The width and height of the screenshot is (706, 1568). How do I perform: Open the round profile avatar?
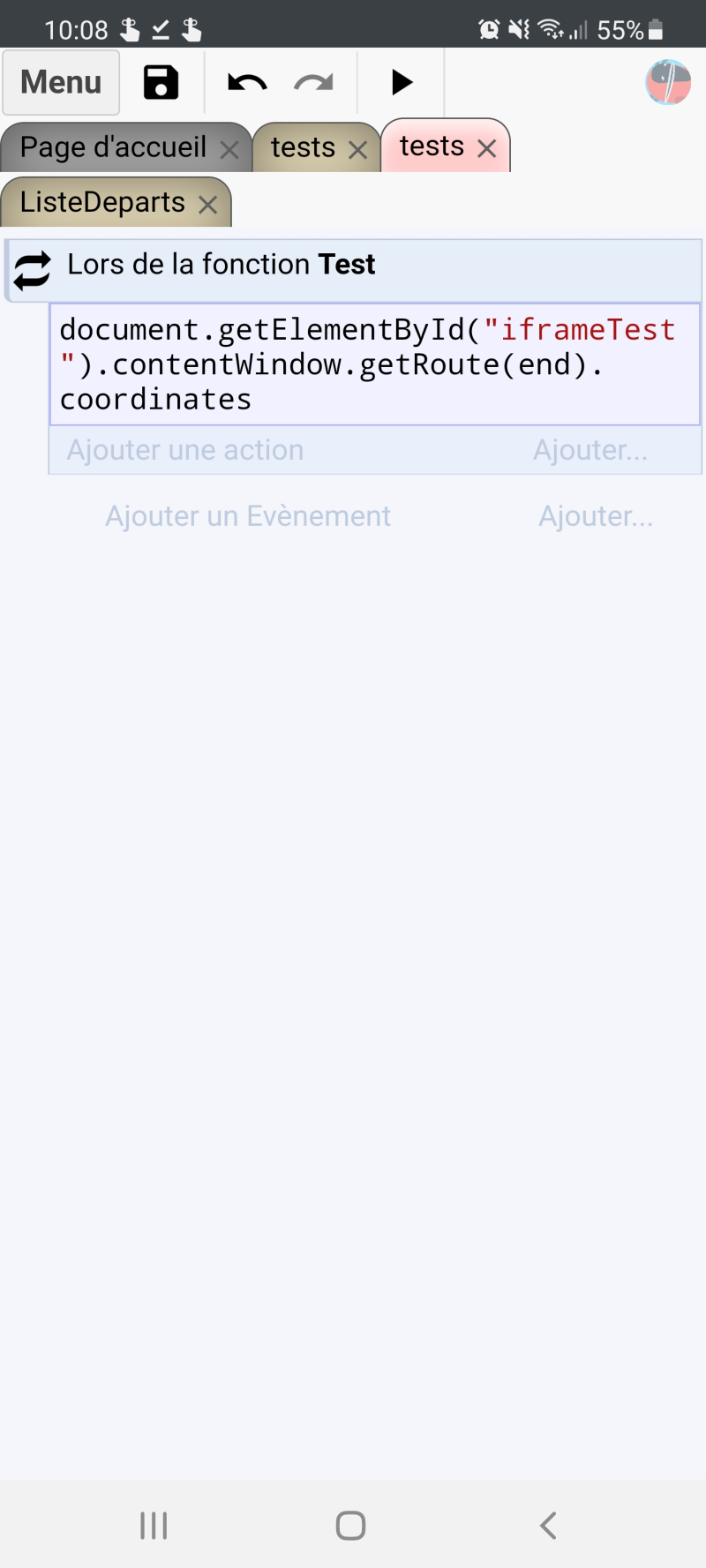tap(668, 82)
